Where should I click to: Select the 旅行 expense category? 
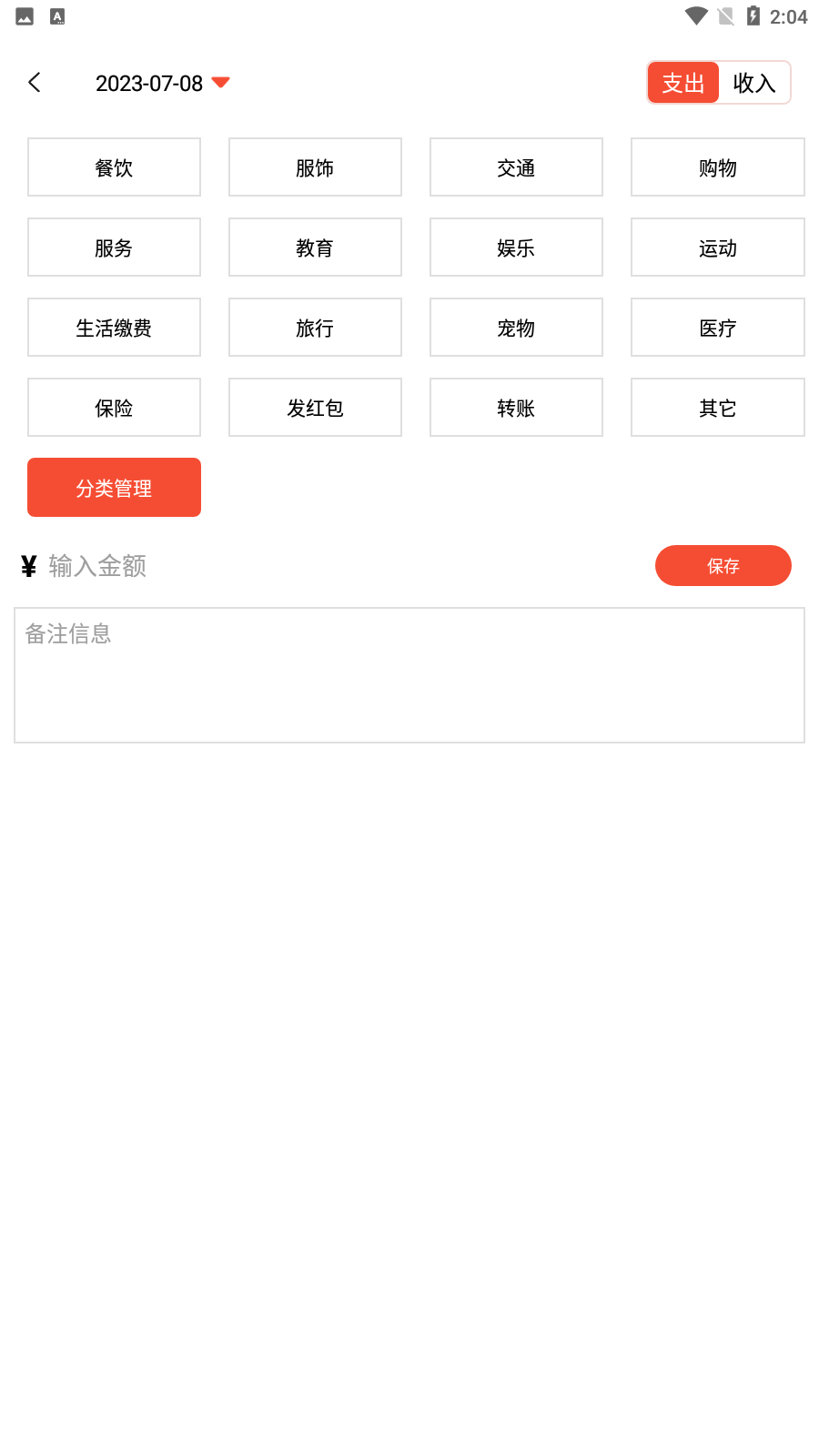click(x=315, y=327)
